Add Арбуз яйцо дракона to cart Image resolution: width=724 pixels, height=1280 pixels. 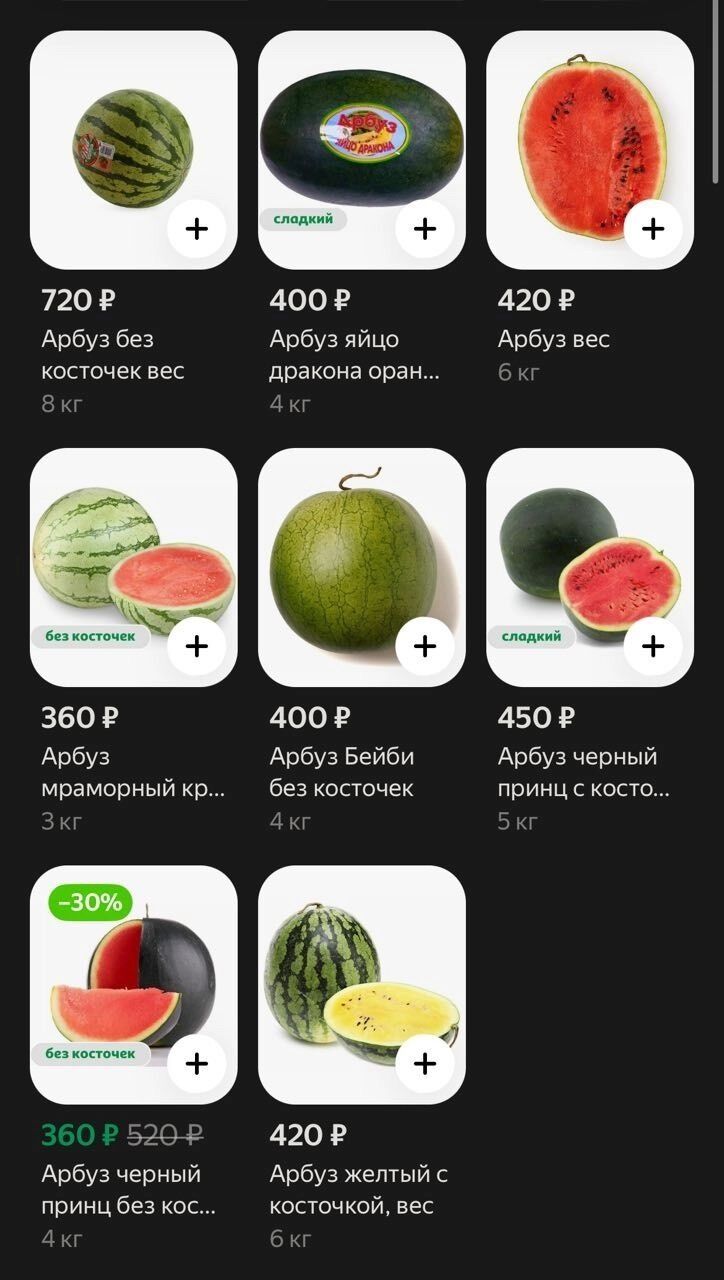[425, 229]
